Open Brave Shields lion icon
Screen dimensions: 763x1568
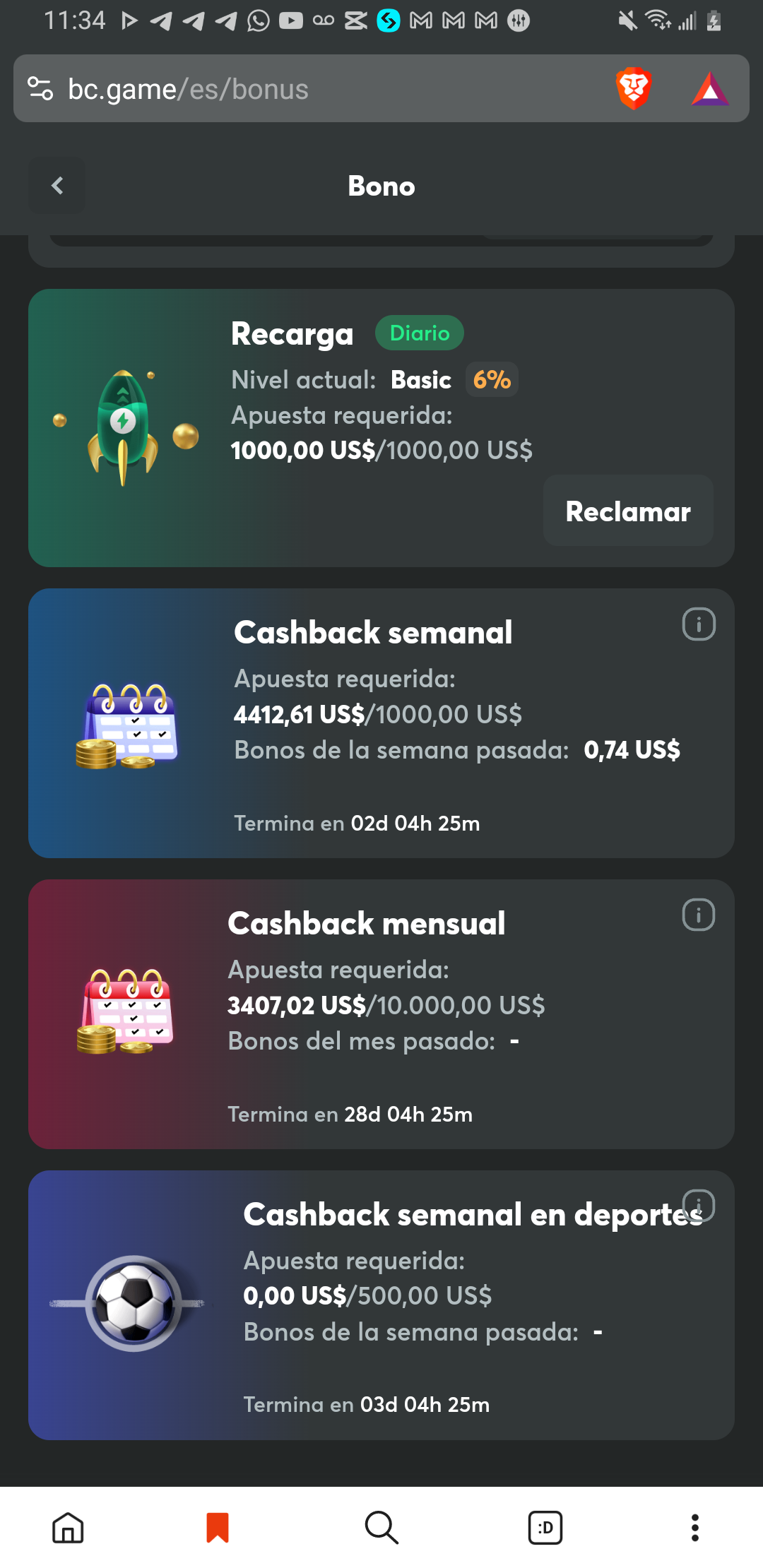[633, 89]
